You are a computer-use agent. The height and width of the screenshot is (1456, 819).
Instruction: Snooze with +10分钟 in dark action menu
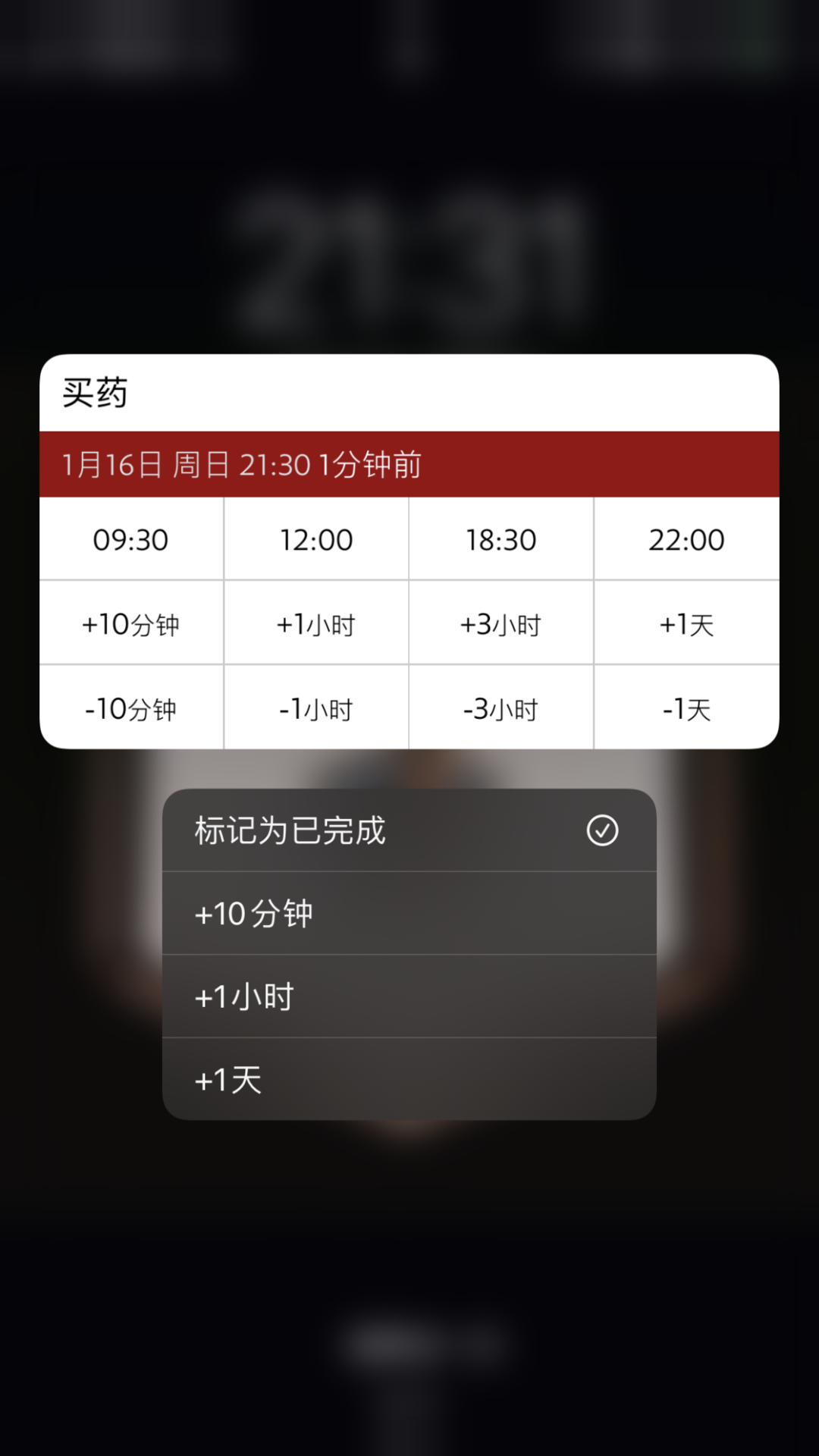click(409, 913)
